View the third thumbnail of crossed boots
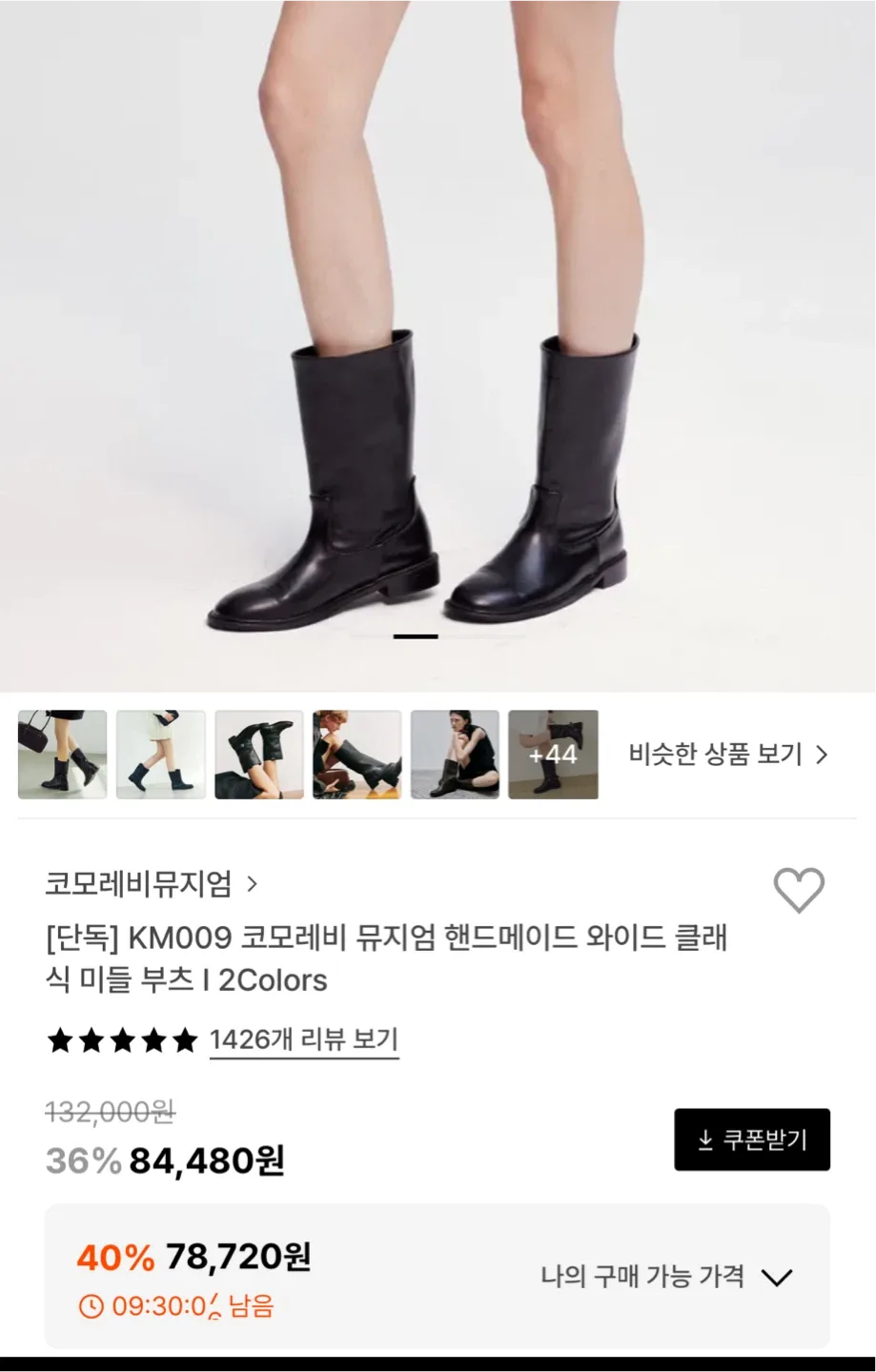 (258, 755)
